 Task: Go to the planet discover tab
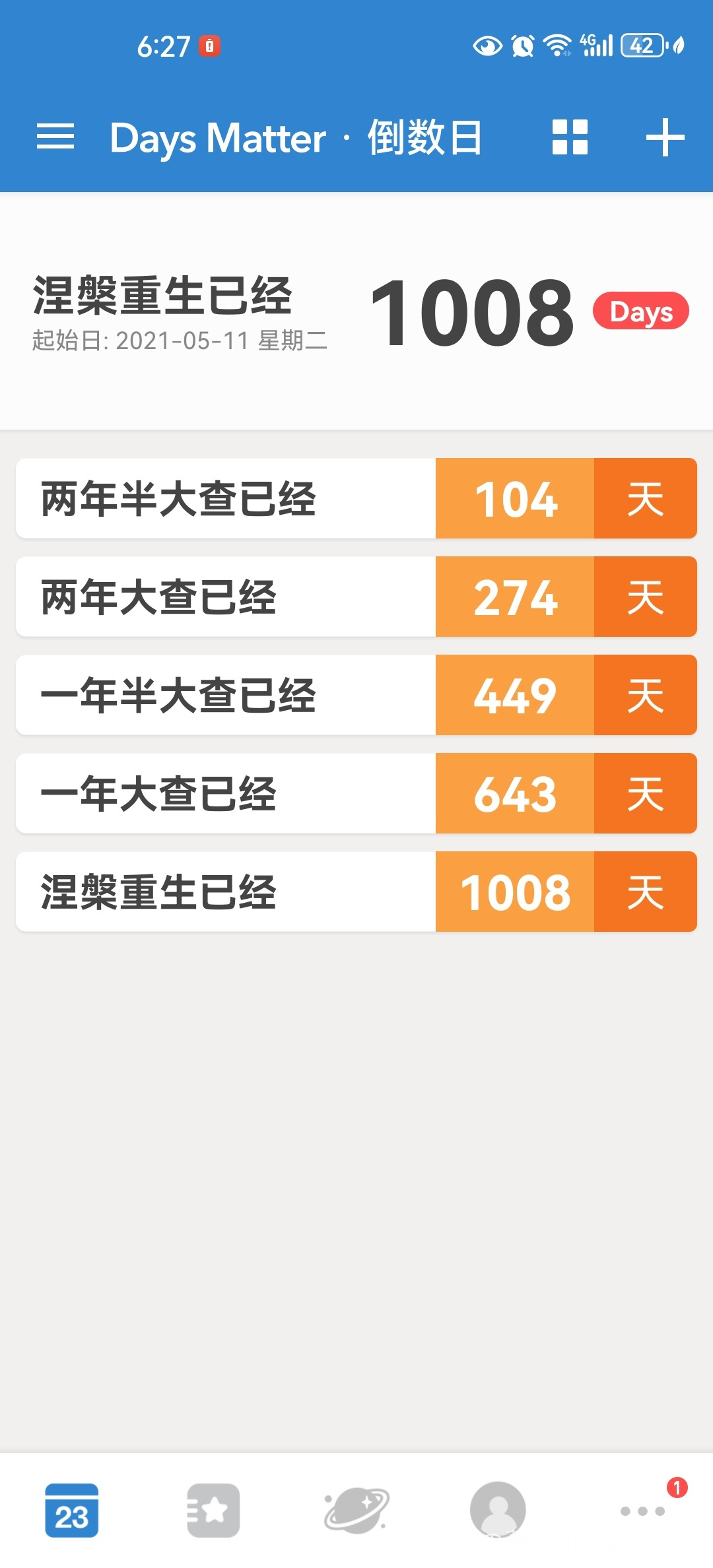pyautogui.click(x=356, y=1510)
